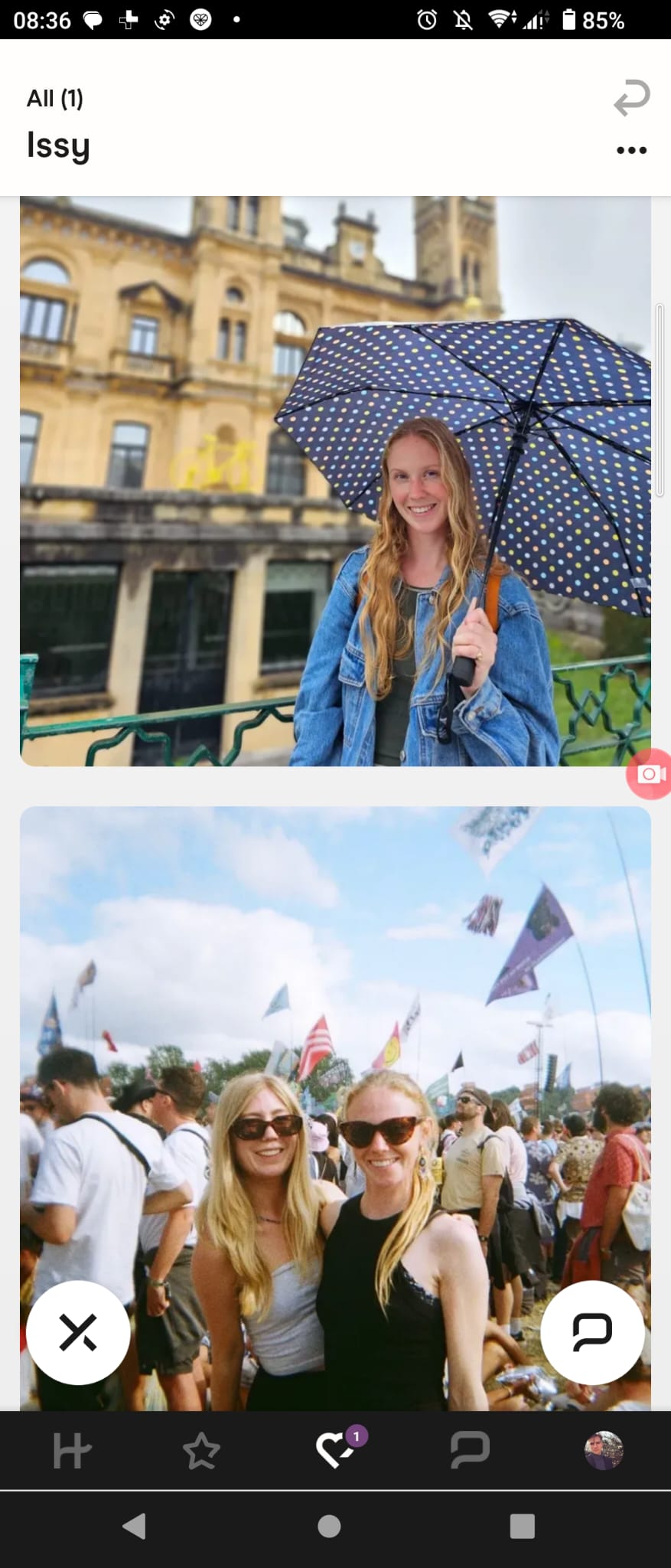Image resolution: width=671 pixels, height=1568 pixels.
Task: Open the three-dot overflow menu
Action: 631,150
